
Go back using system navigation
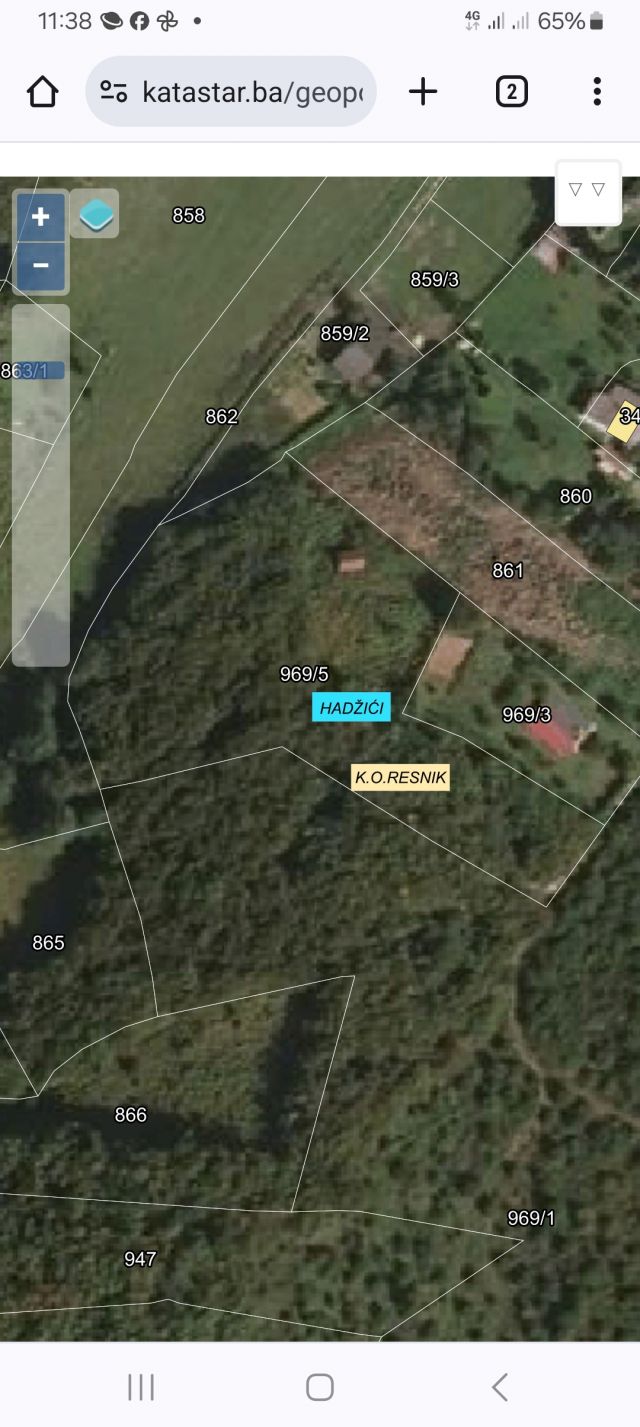click(500, 1386)
